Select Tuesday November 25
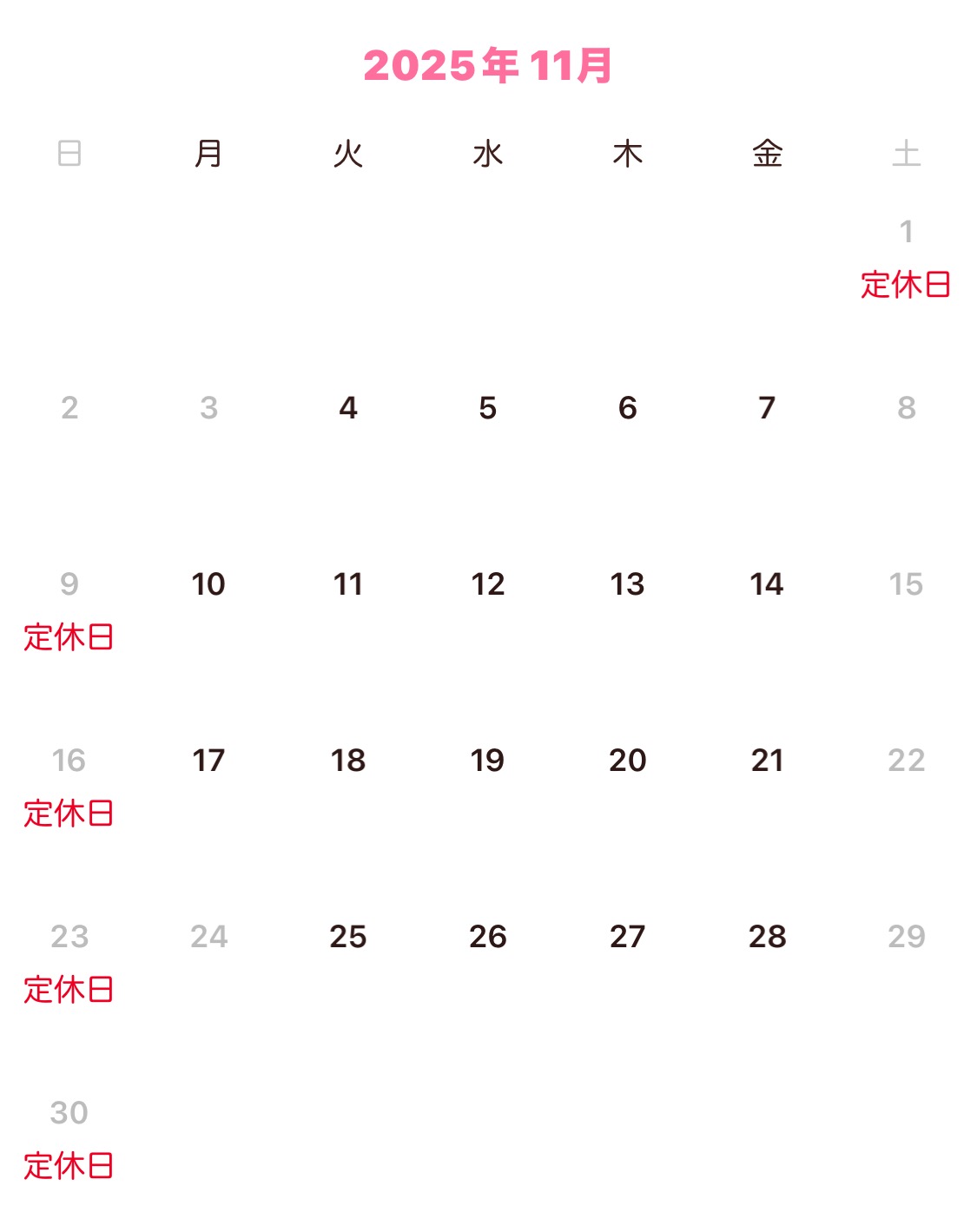The width and height of the screenshot is (977, 1232). pos(348,937)
